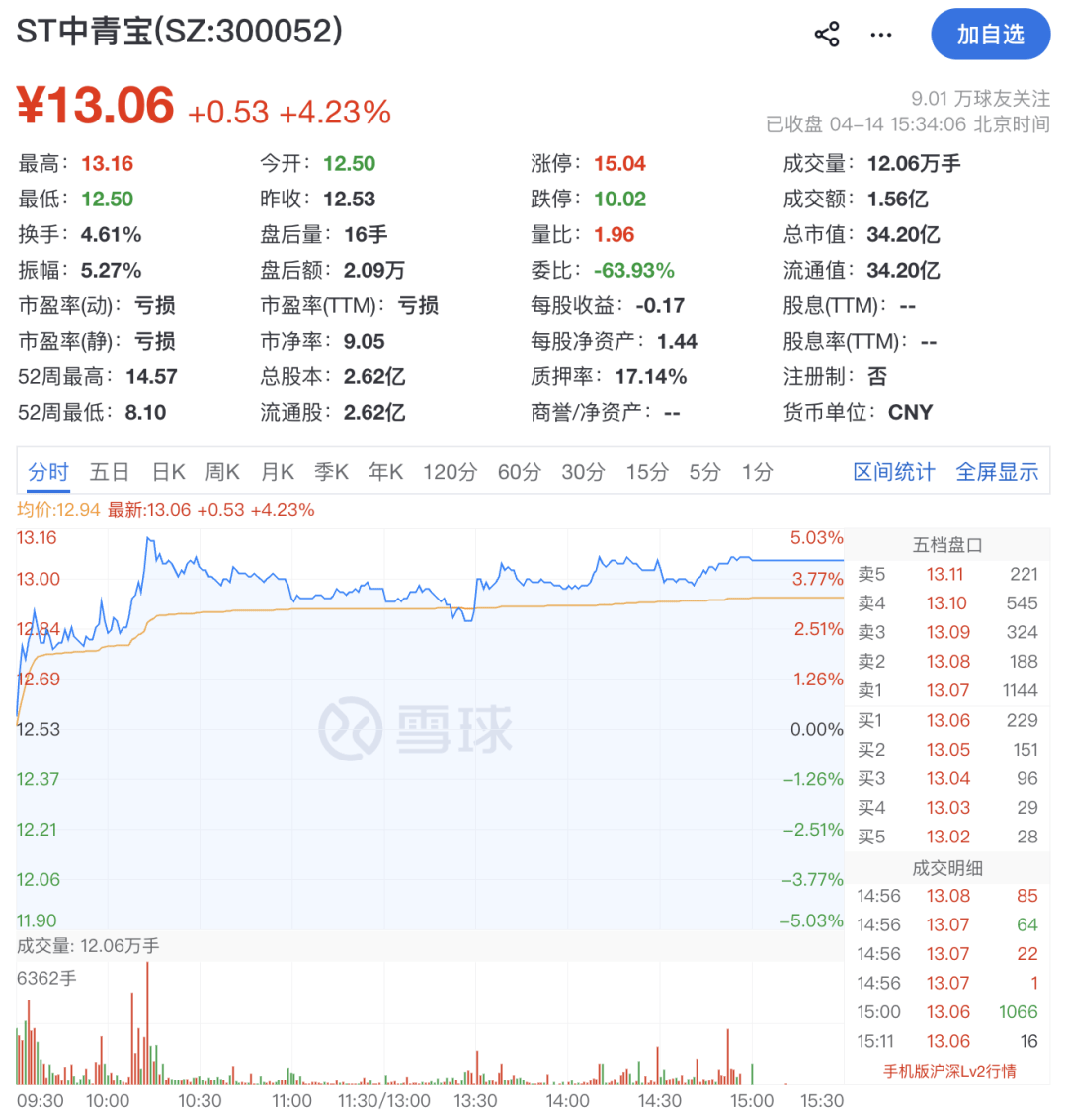The height and width of the screenshot is (1120, 1067).
Task: Open the 30分 interval view
Action: (x=583, y=472)
